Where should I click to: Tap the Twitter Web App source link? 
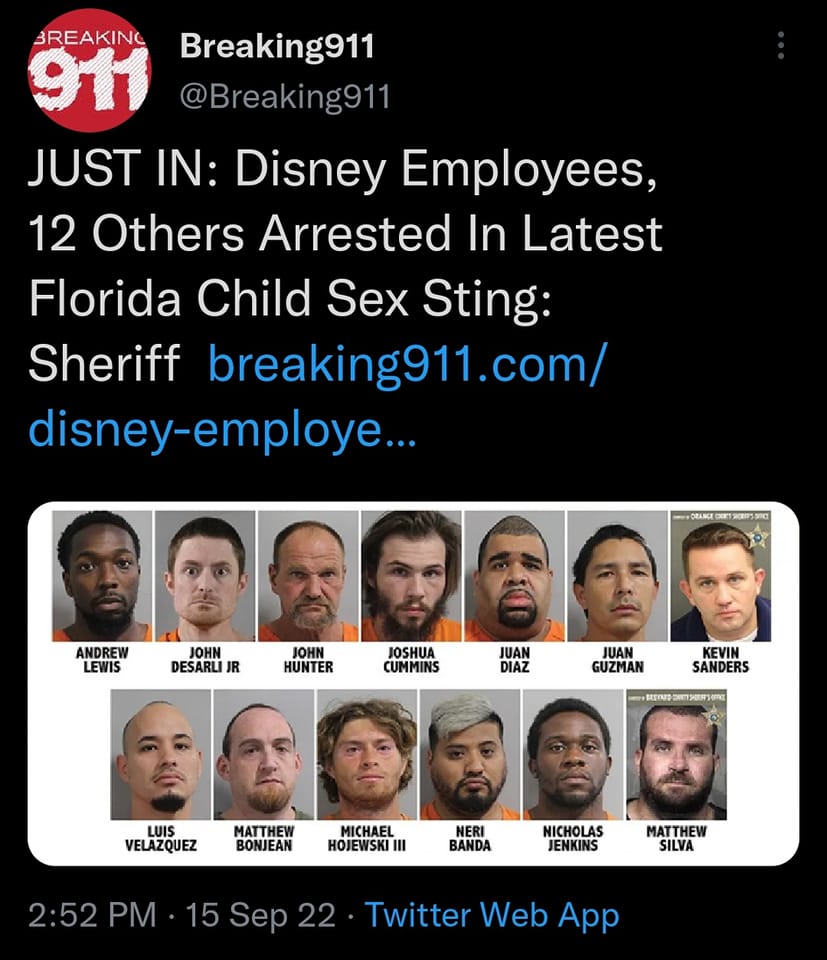pos(491,914)
